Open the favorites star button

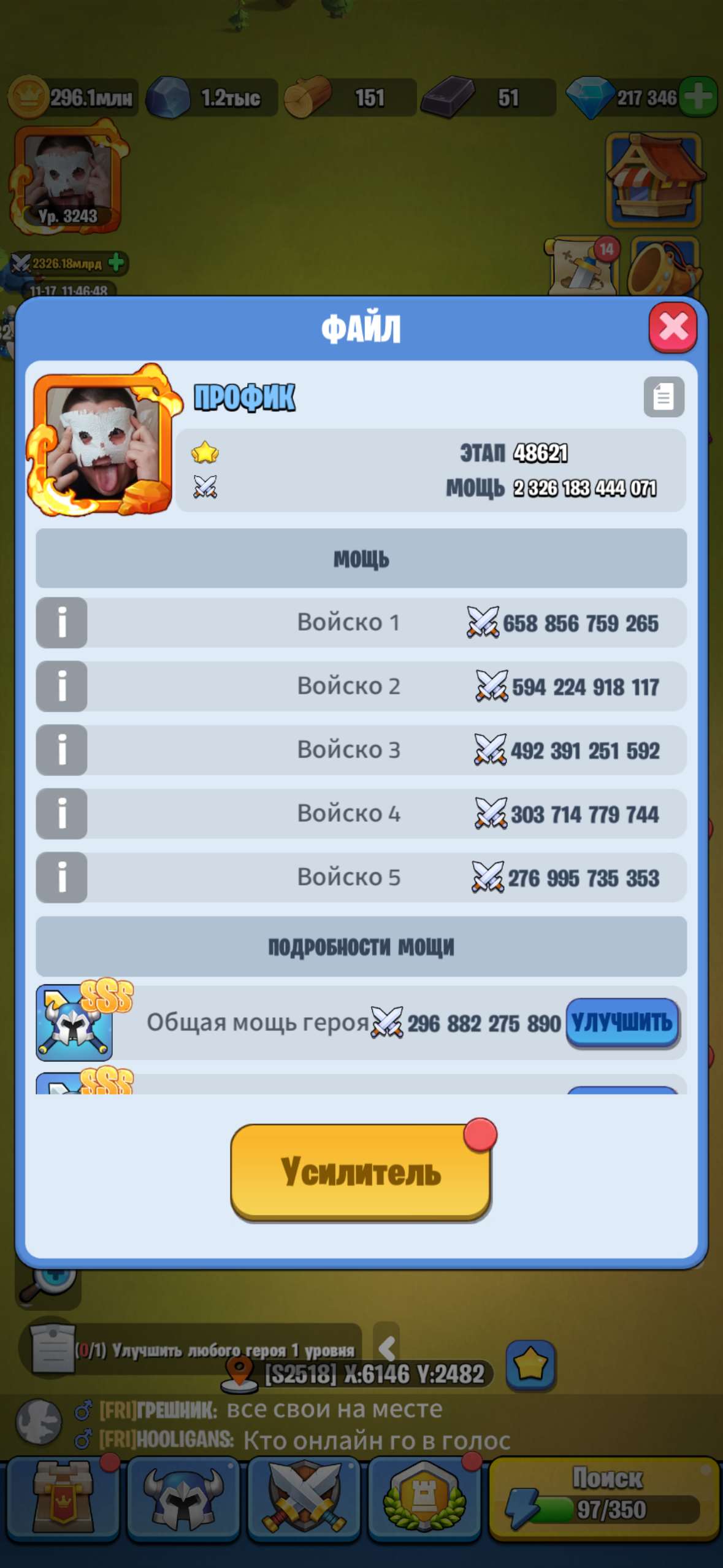[530, 1365]
